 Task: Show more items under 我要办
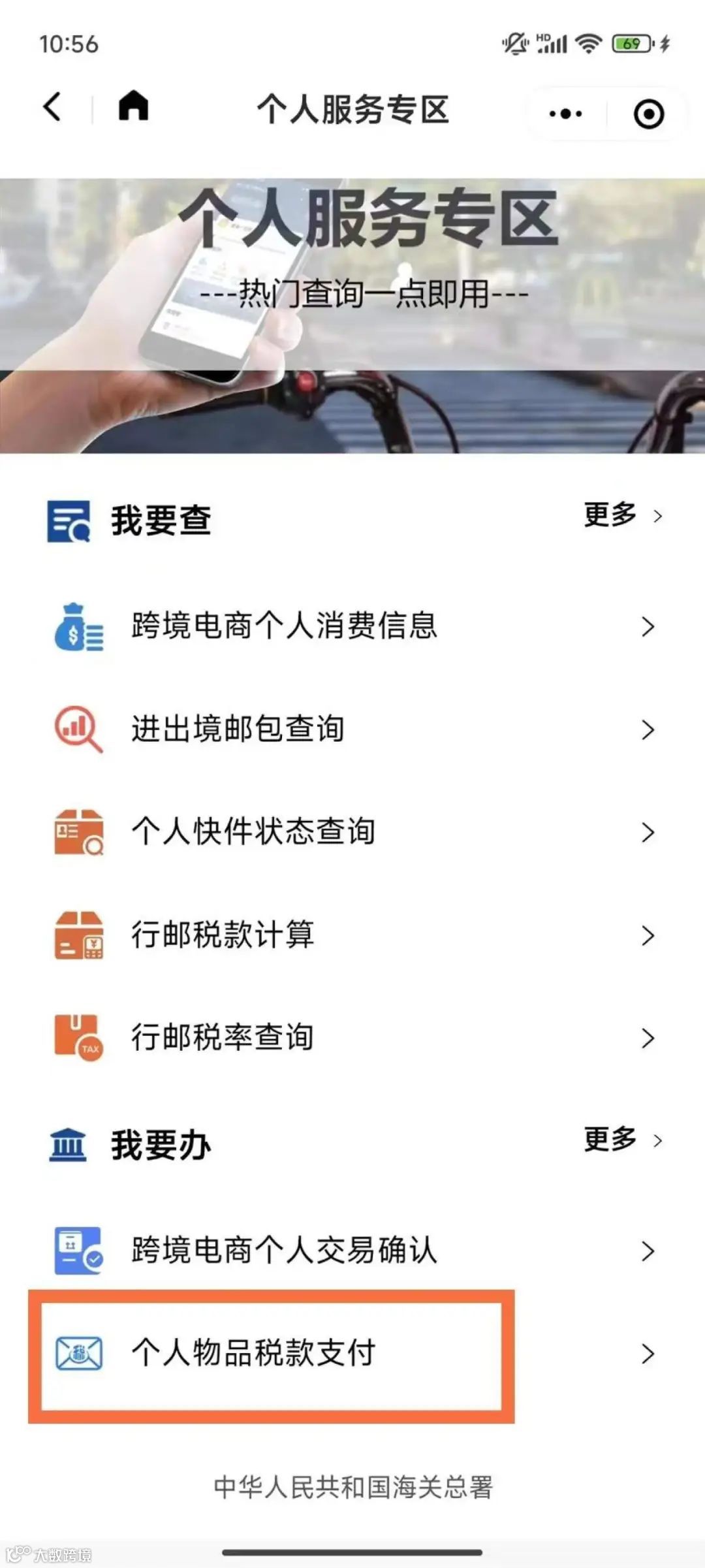tap(622, 1140)
